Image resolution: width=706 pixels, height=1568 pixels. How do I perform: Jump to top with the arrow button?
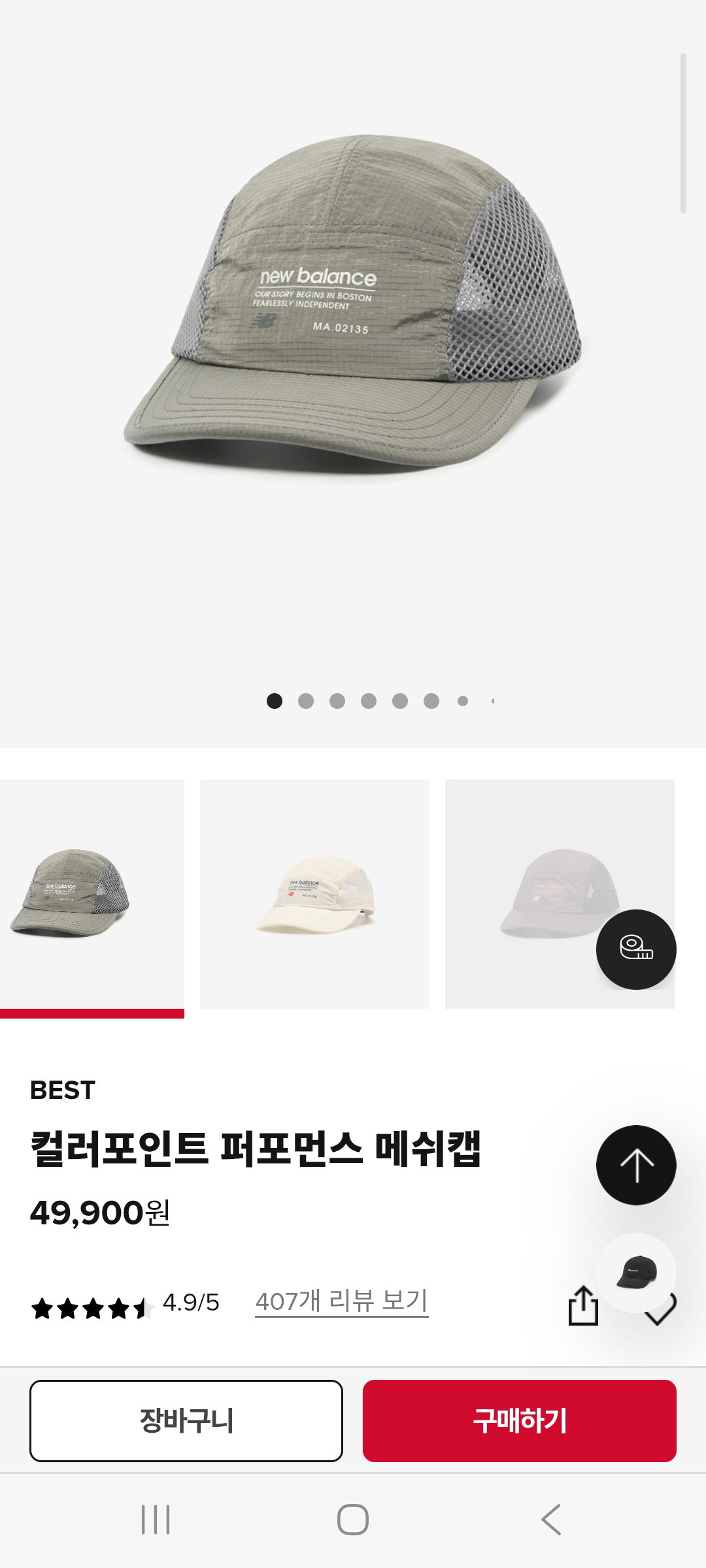[636, 1165]
